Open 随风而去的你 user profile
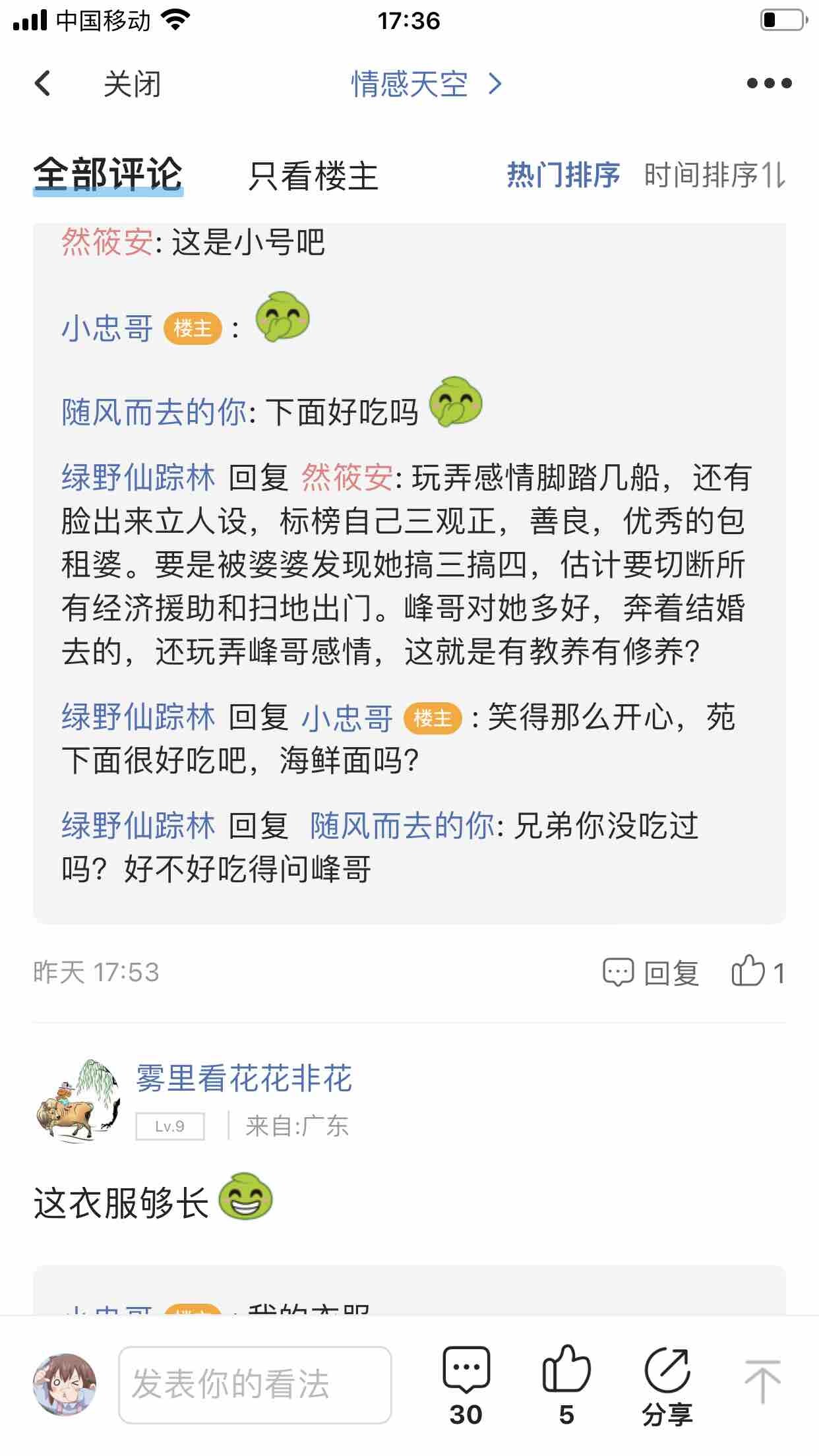Viewport: 819px width, 1456px height. [154, 413]
